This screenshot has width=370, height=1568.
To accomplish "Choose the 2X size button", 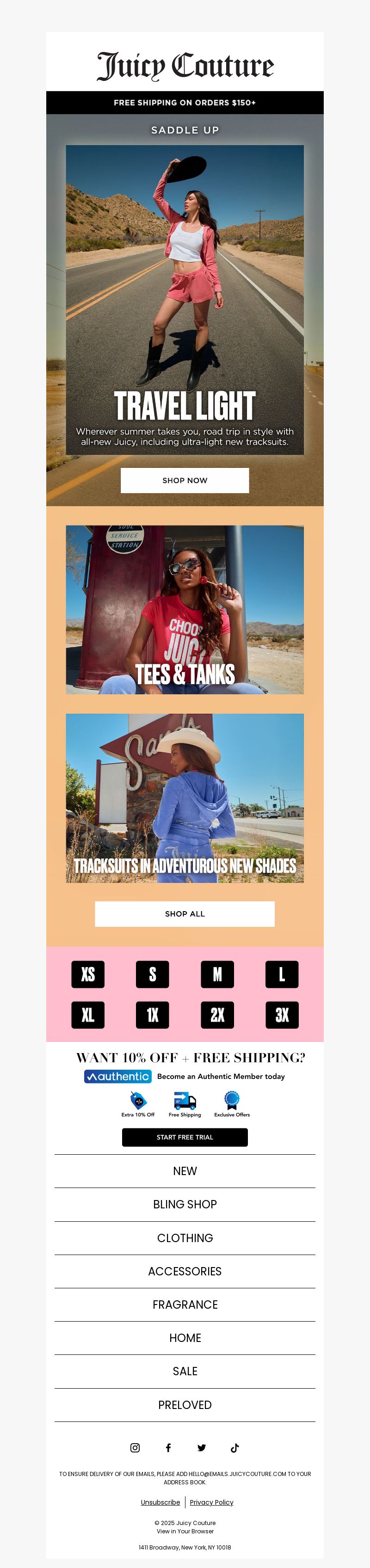I will pyautogui.click(x=217, y=1015).
